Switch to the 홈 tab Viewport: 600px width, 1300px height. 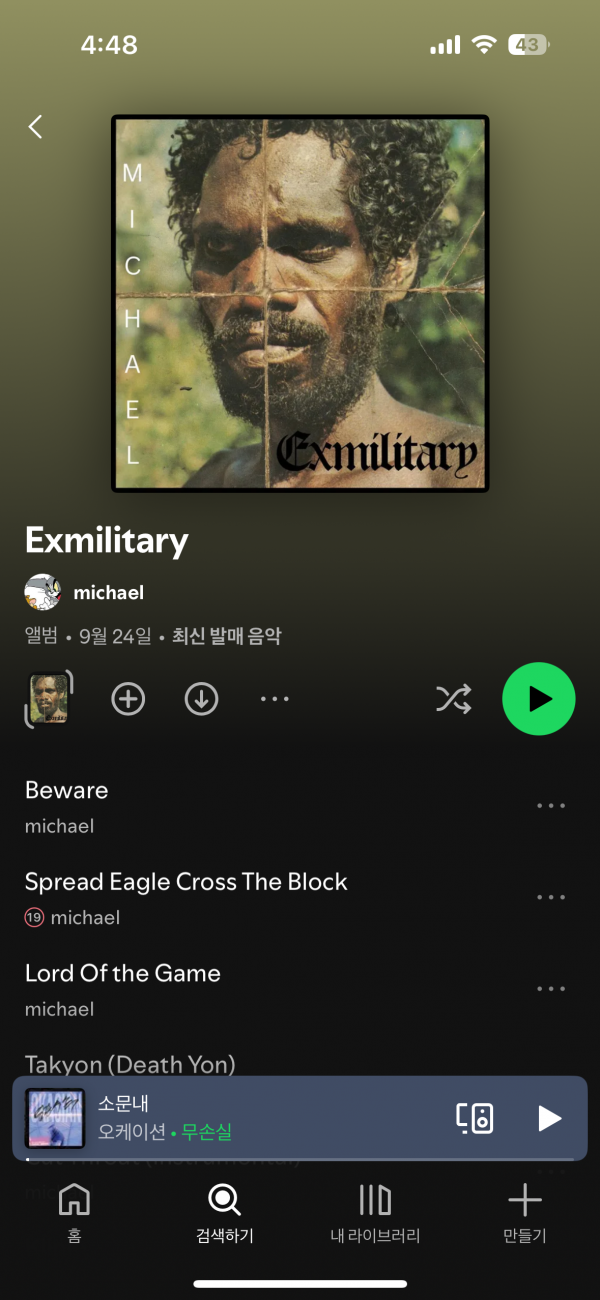75,1212
